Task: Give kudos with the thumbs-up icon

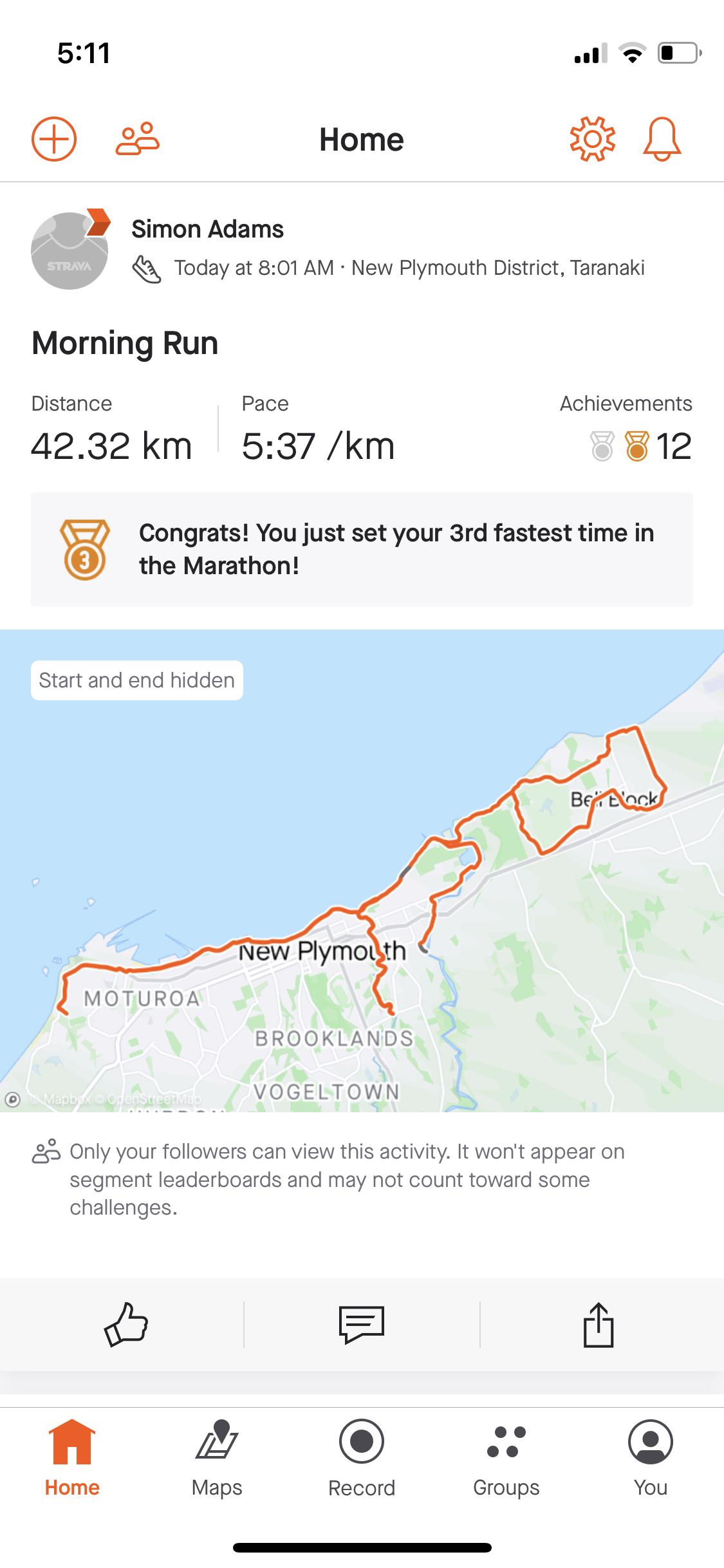Action: 126,1324
